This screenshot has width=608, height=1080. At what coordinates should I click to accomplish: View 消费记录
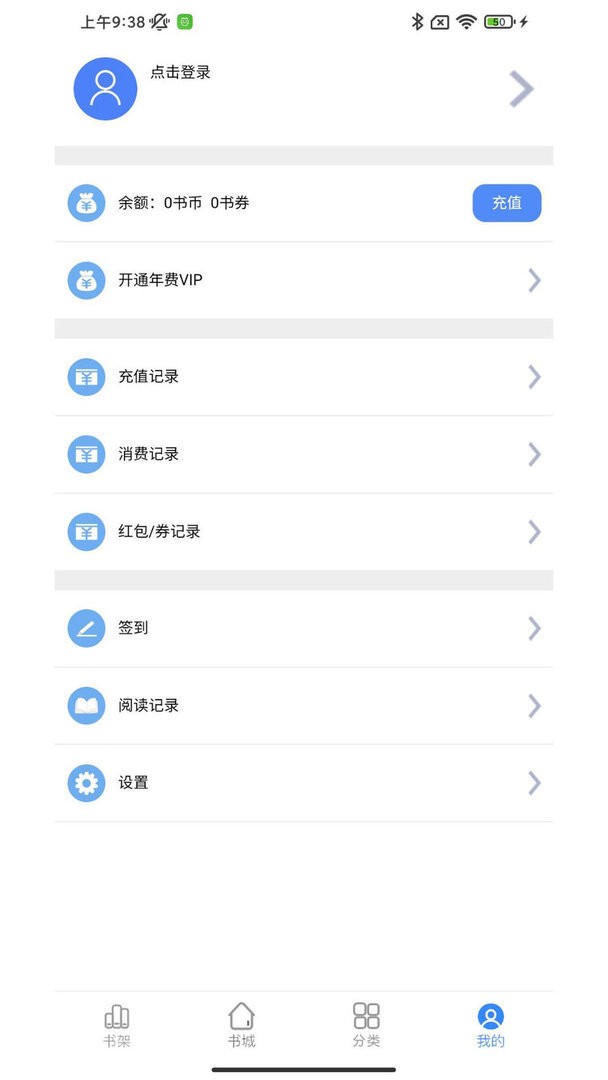tap(303, 454)
